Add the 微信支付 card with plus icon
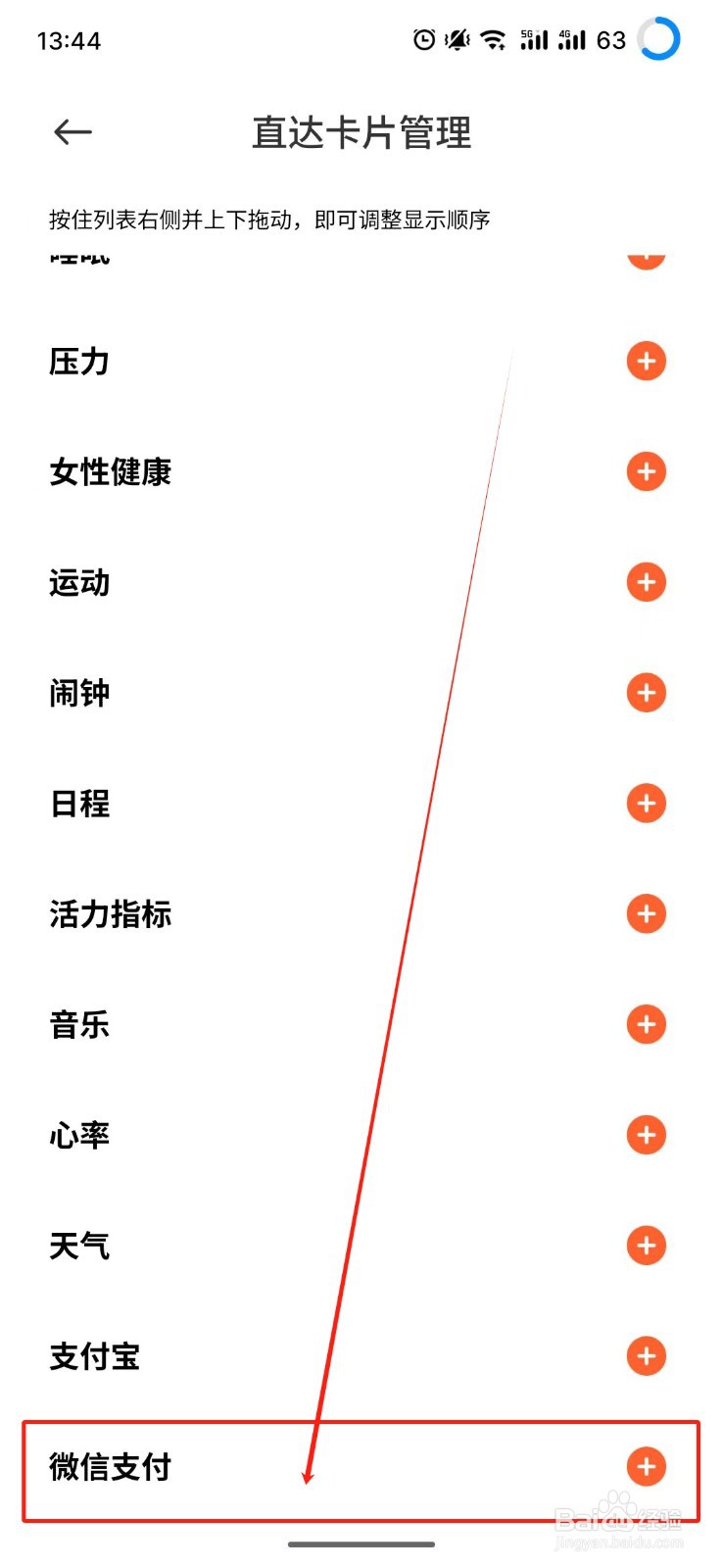The width and height of the screenshot is (723, 1568). 646,1468
